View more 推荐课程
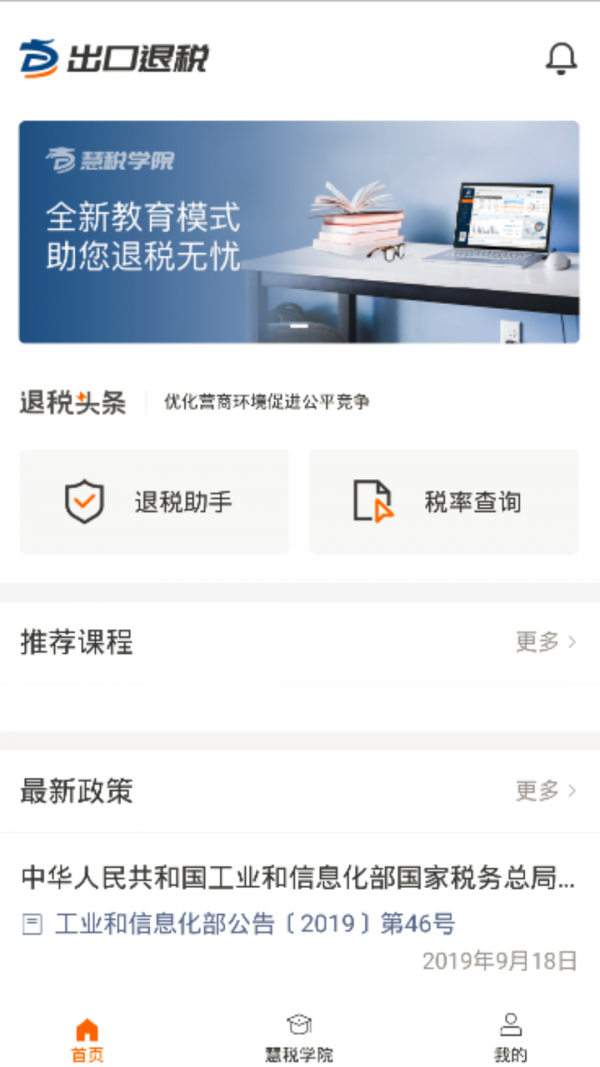This screenshot has width=600, height=1067. click(545, 642)
